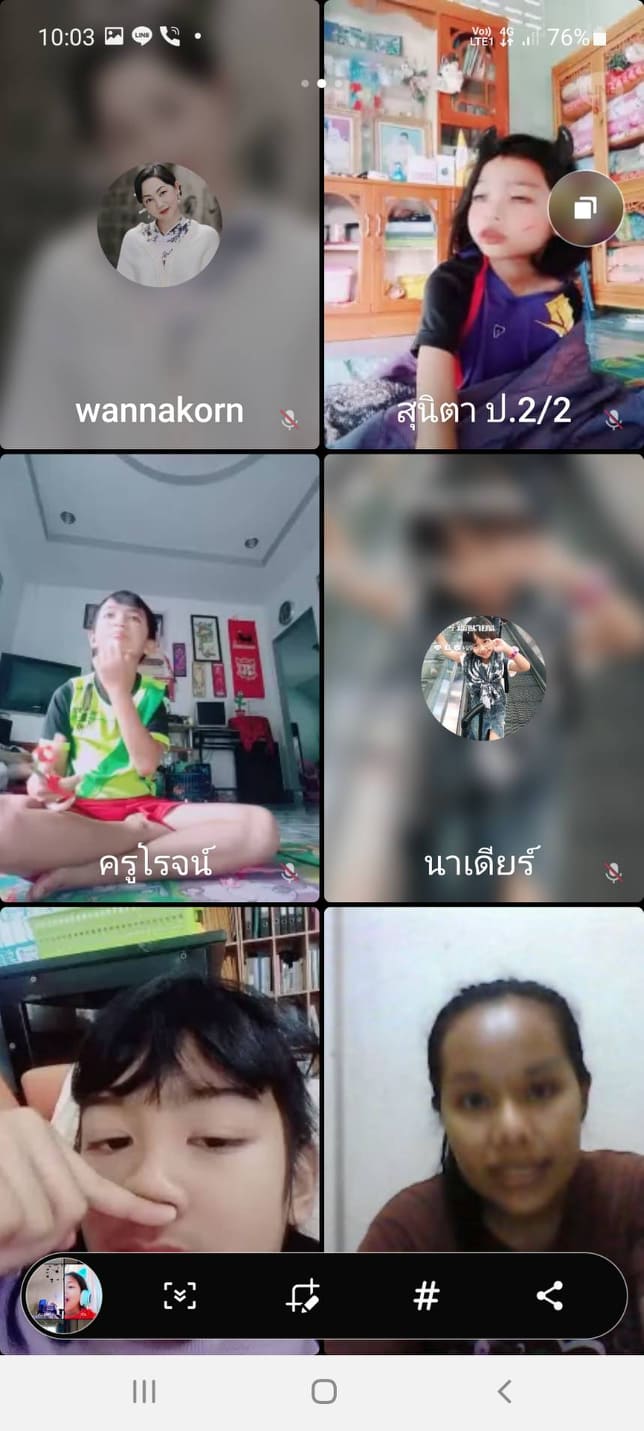Add hashtag to screenshot
The height and width of the screenshot is (1431, 644).
click(426, 1296)
